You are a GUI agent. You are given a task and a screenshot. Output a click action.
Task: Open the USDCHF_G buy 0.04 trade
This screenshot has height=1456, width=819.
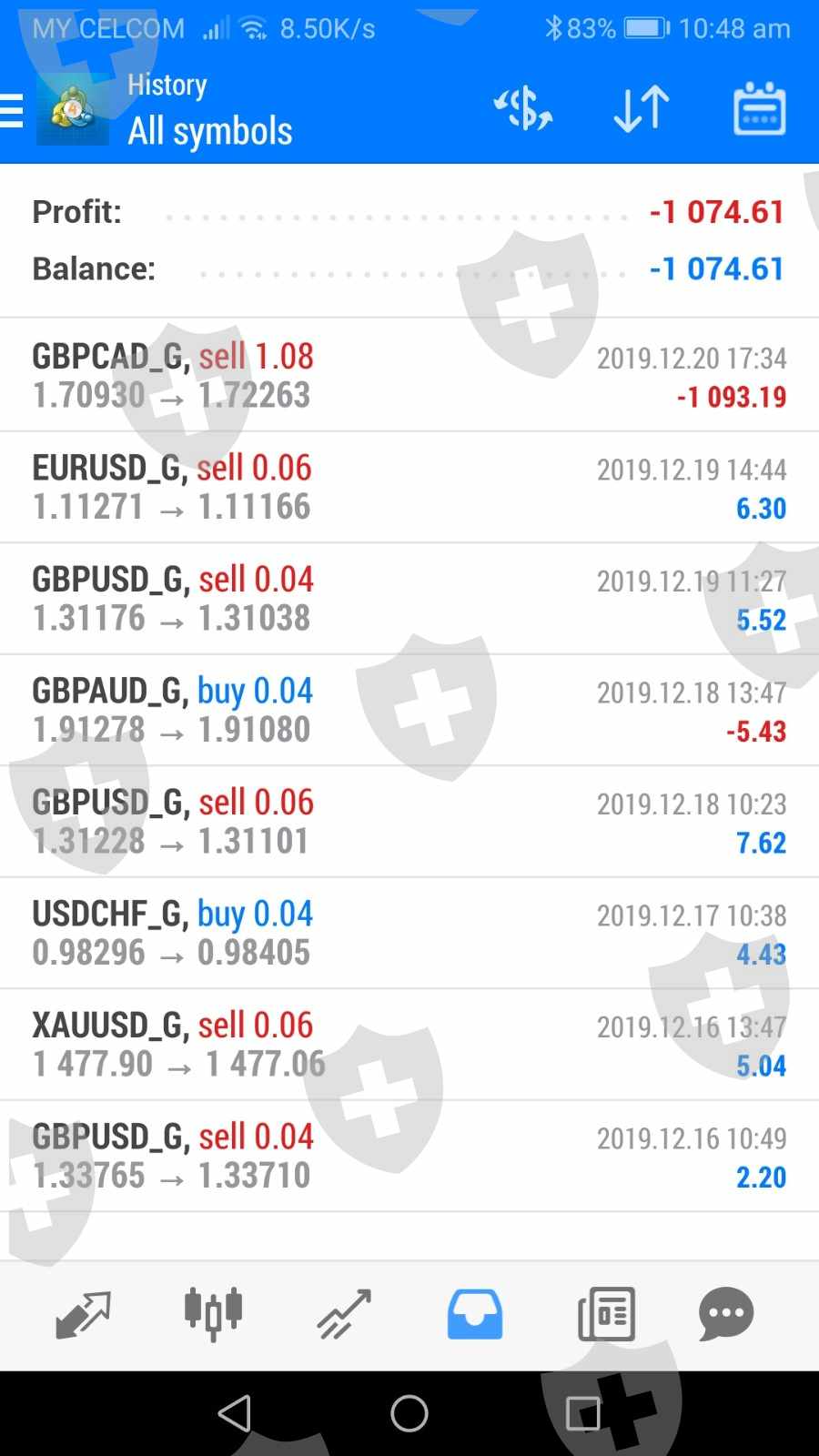pyautogui.click(x=409, y=933)
